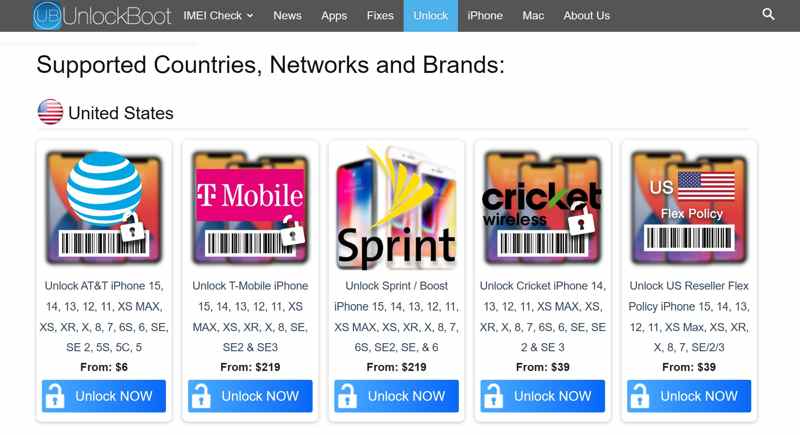
Task: Open the Cricket Wireless card image
Action: coord(543,206)
